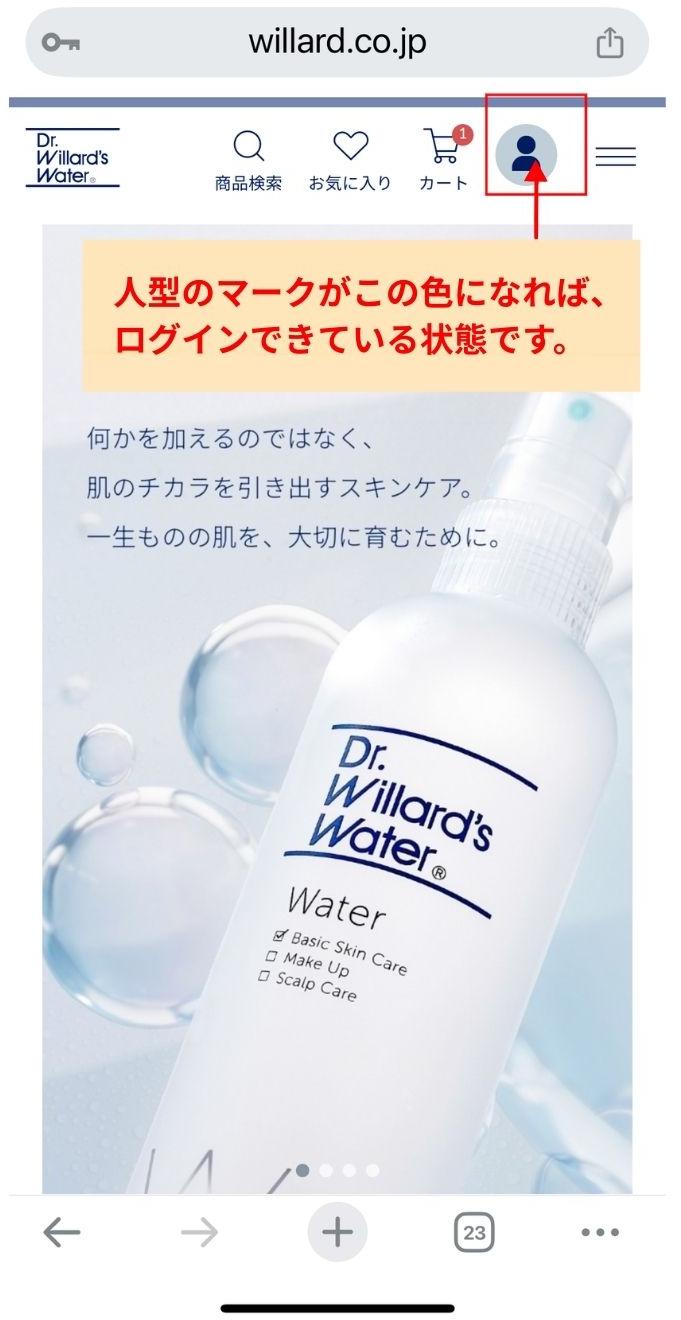The width and height of the screenshot is (681, 1320).
Task: Show the 23 open tabs
Action: coord(474,1233)
